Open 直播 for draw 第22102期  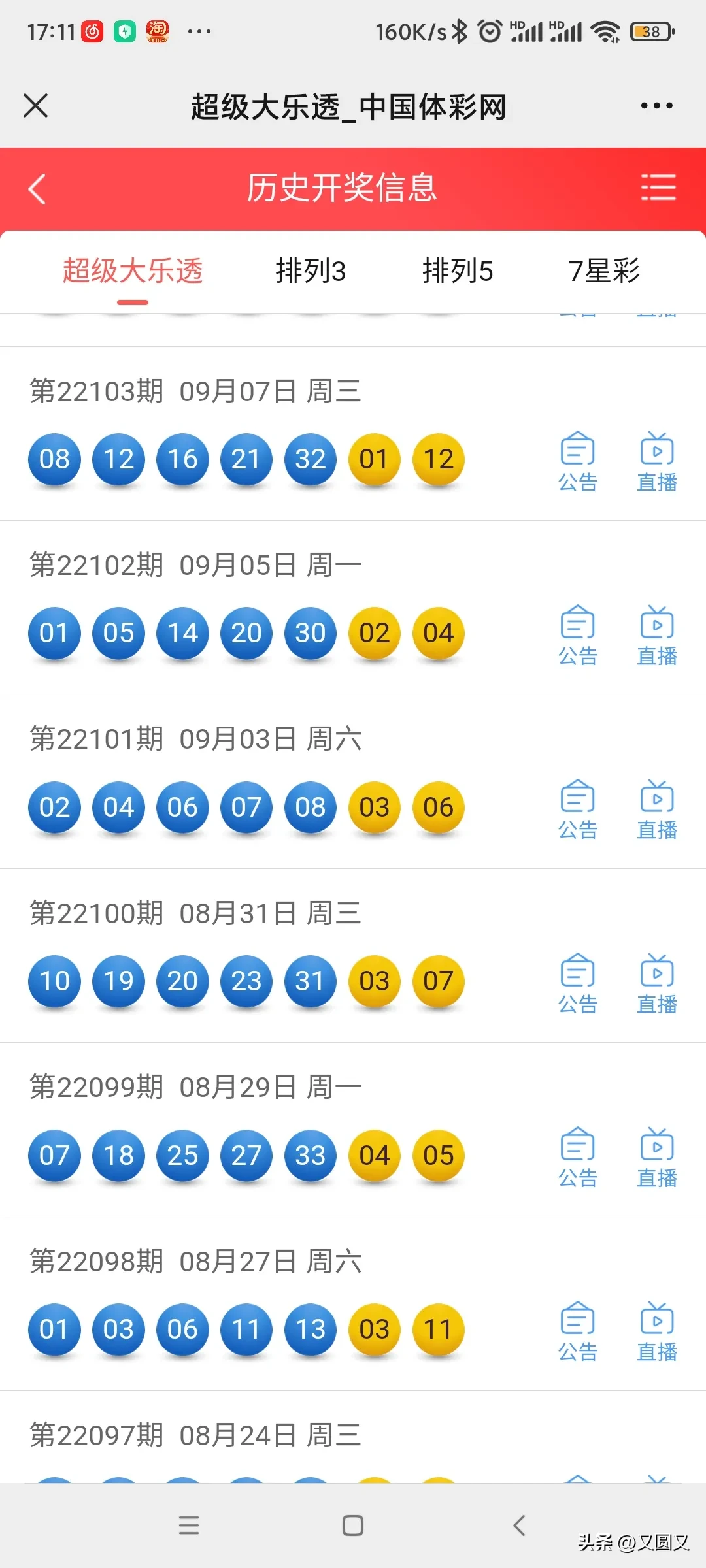[657, 635]
